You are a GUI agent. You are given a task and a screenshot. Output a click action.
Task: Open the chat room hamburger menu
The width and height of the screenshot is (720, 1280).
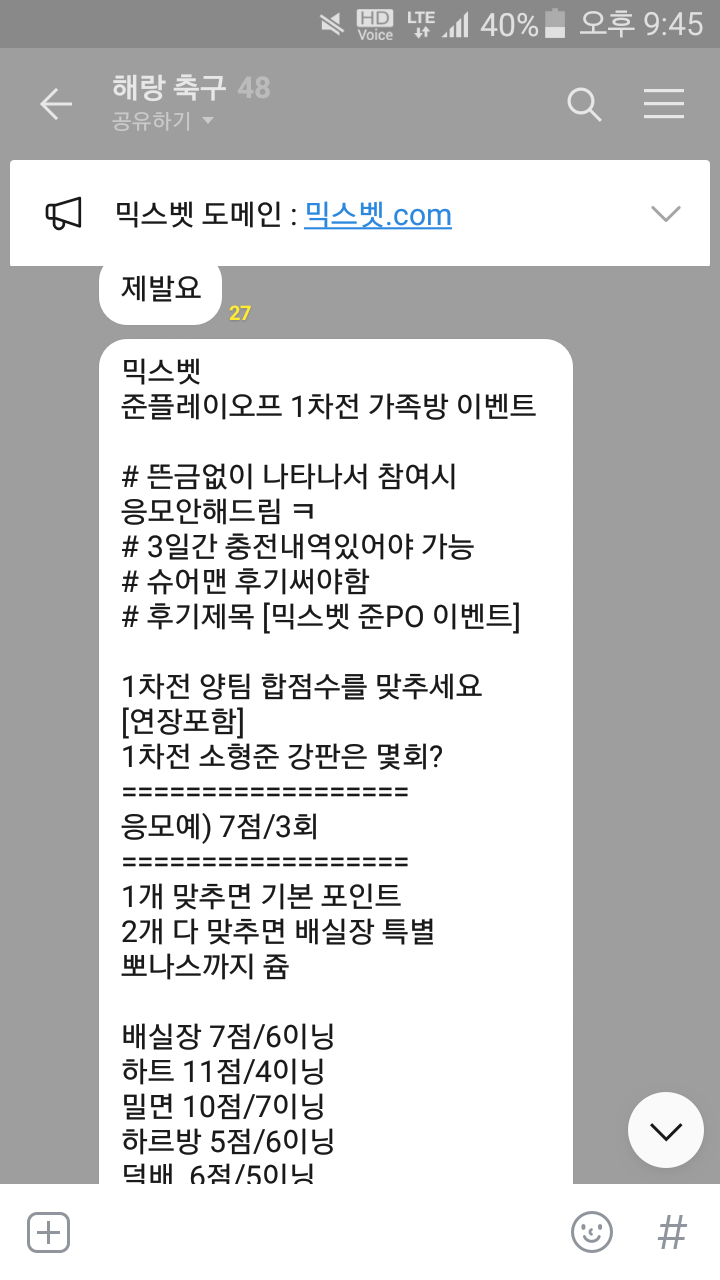point(664,104)
